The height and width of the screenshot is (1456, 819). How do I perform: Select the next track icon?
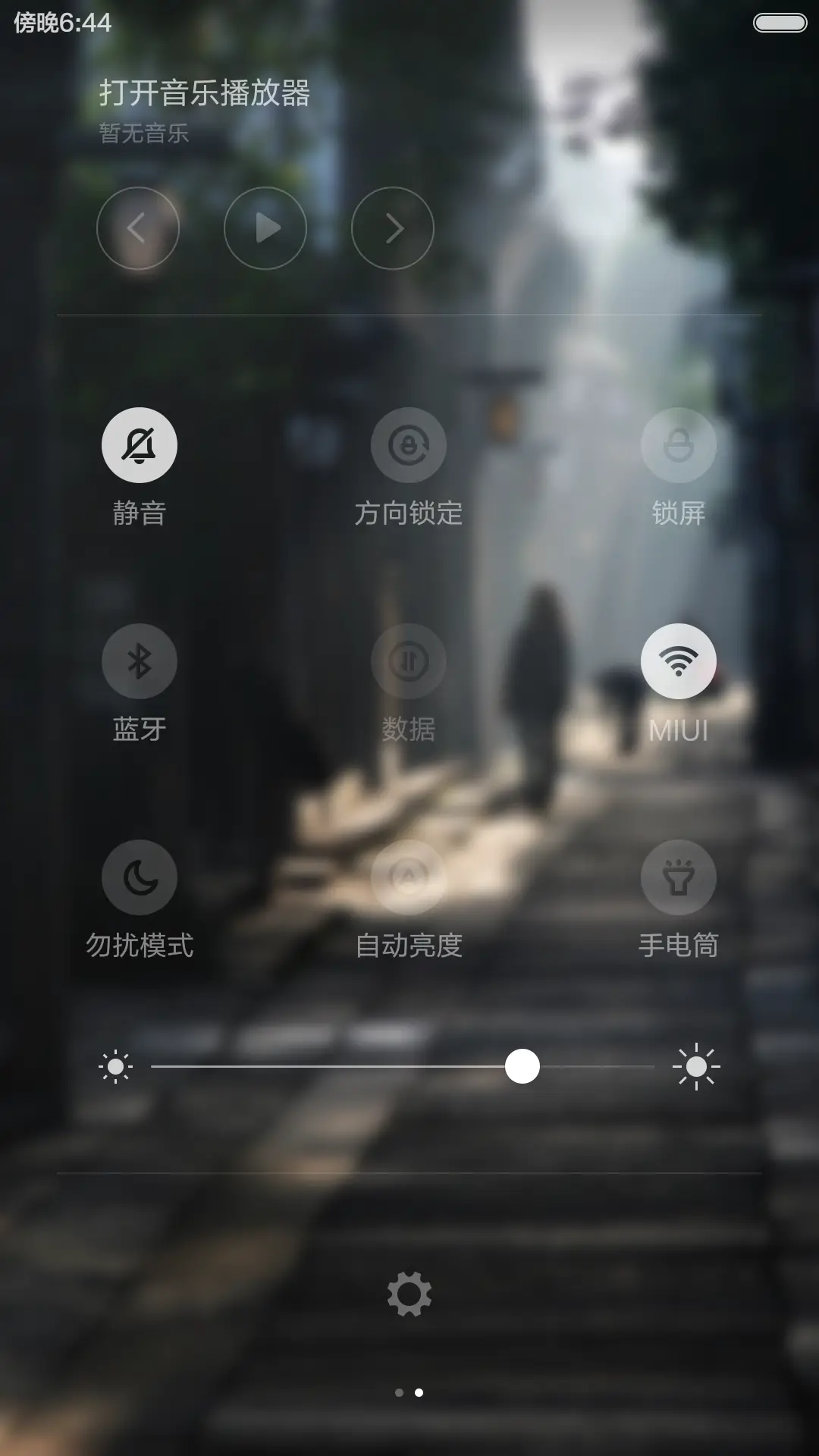pyautogui.click(x=391, y=227)
